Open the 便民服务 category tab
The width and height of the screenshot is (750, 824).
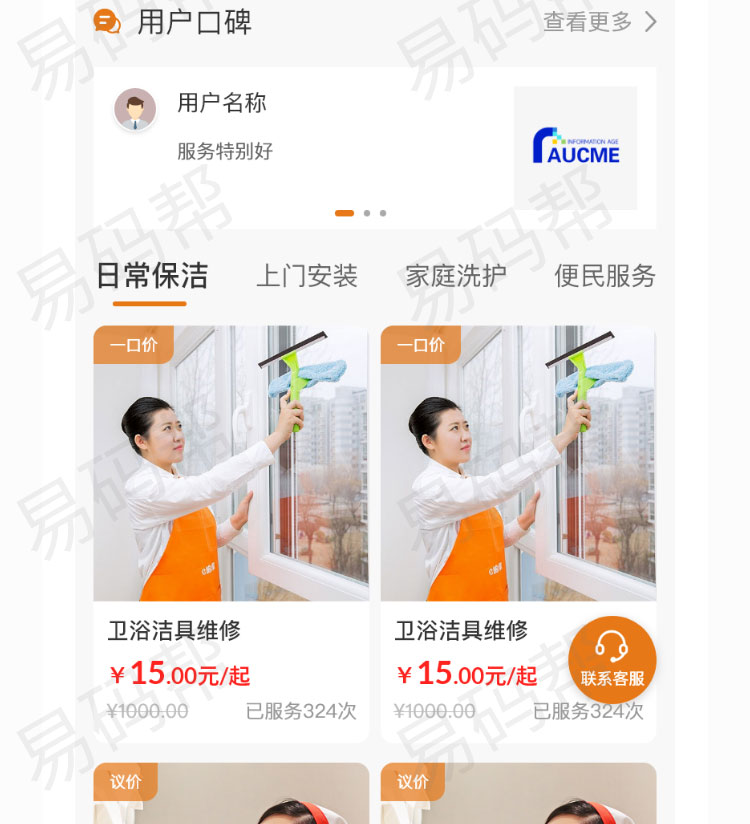(604, 276)
